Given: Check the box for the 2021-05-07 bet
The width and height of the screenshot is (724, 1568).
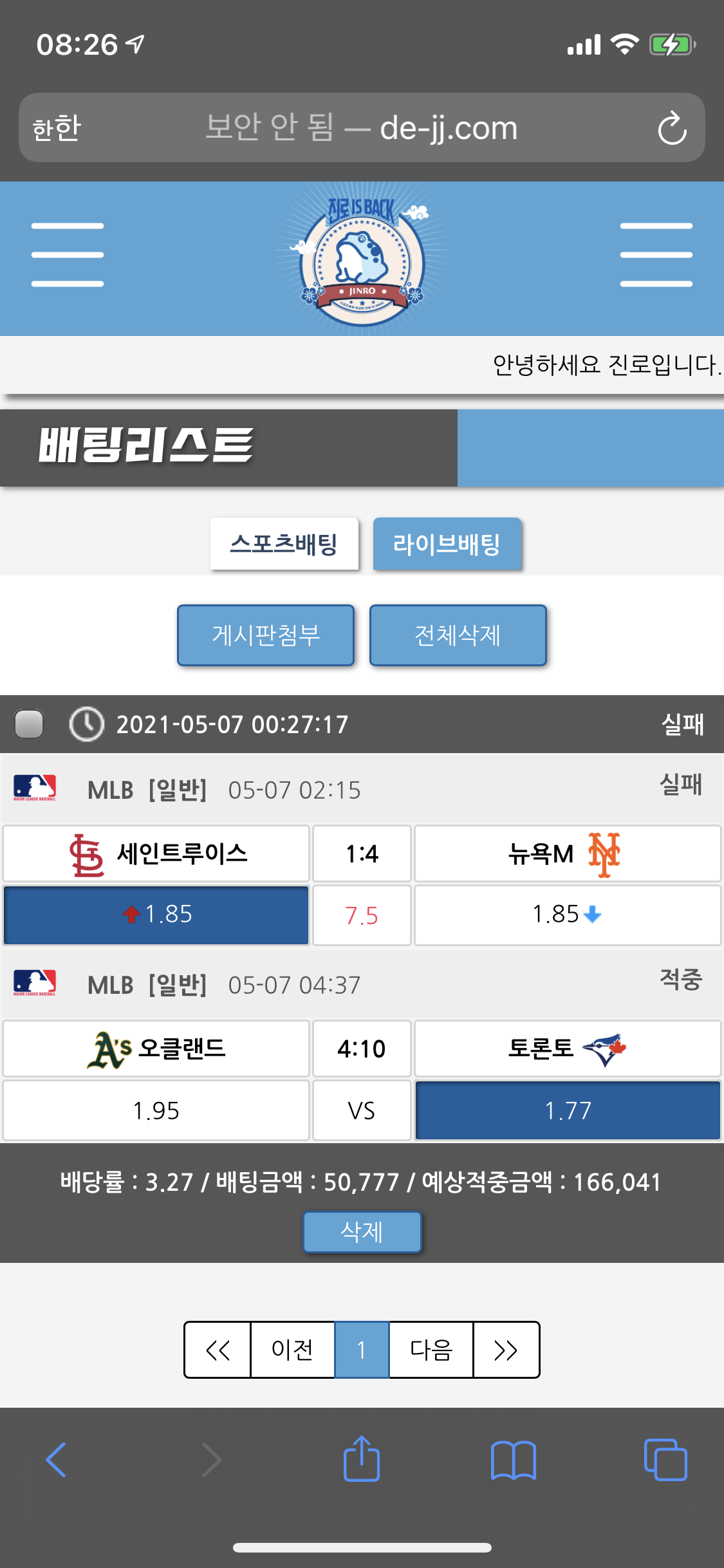Looking at the screenshot, I should tap(29, 724).
